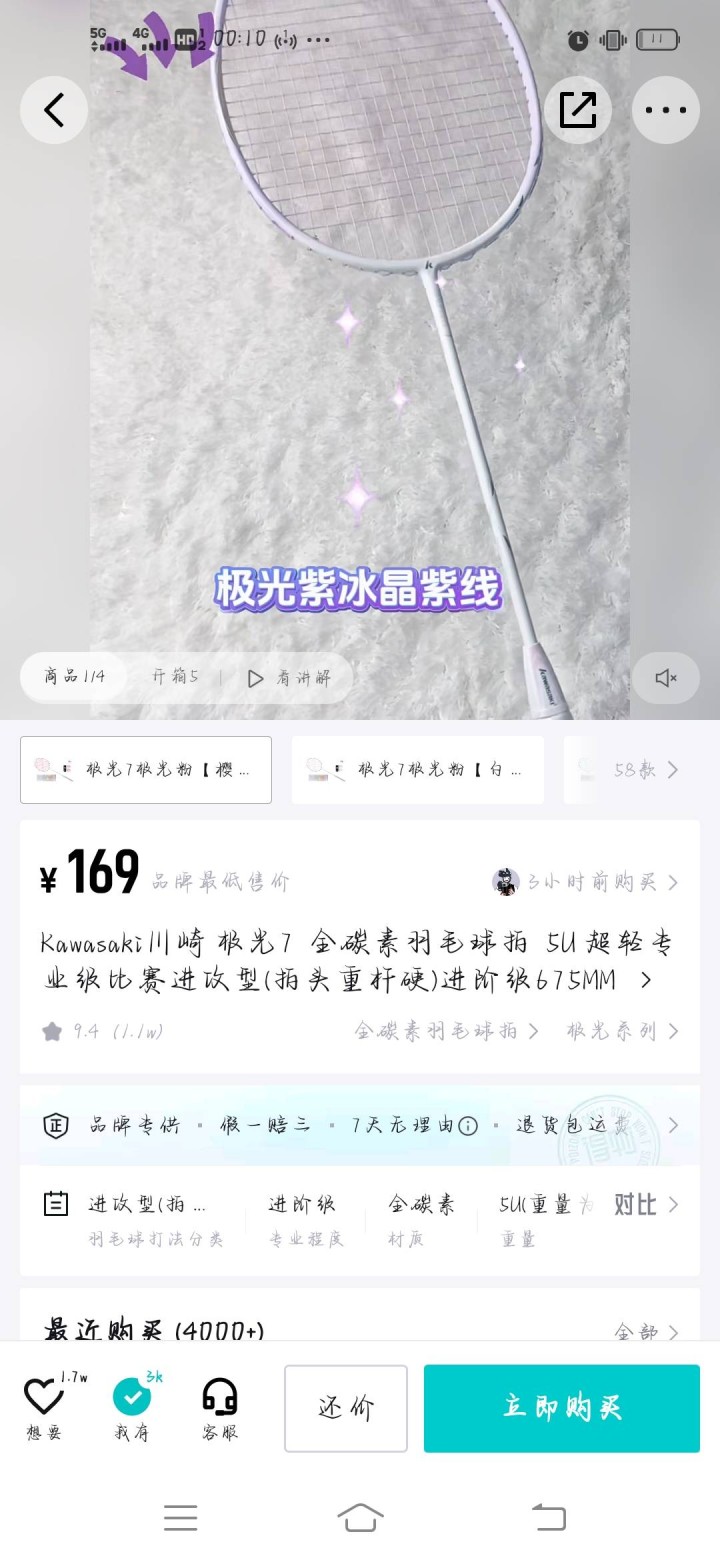Share this product listing

[578, 110]
